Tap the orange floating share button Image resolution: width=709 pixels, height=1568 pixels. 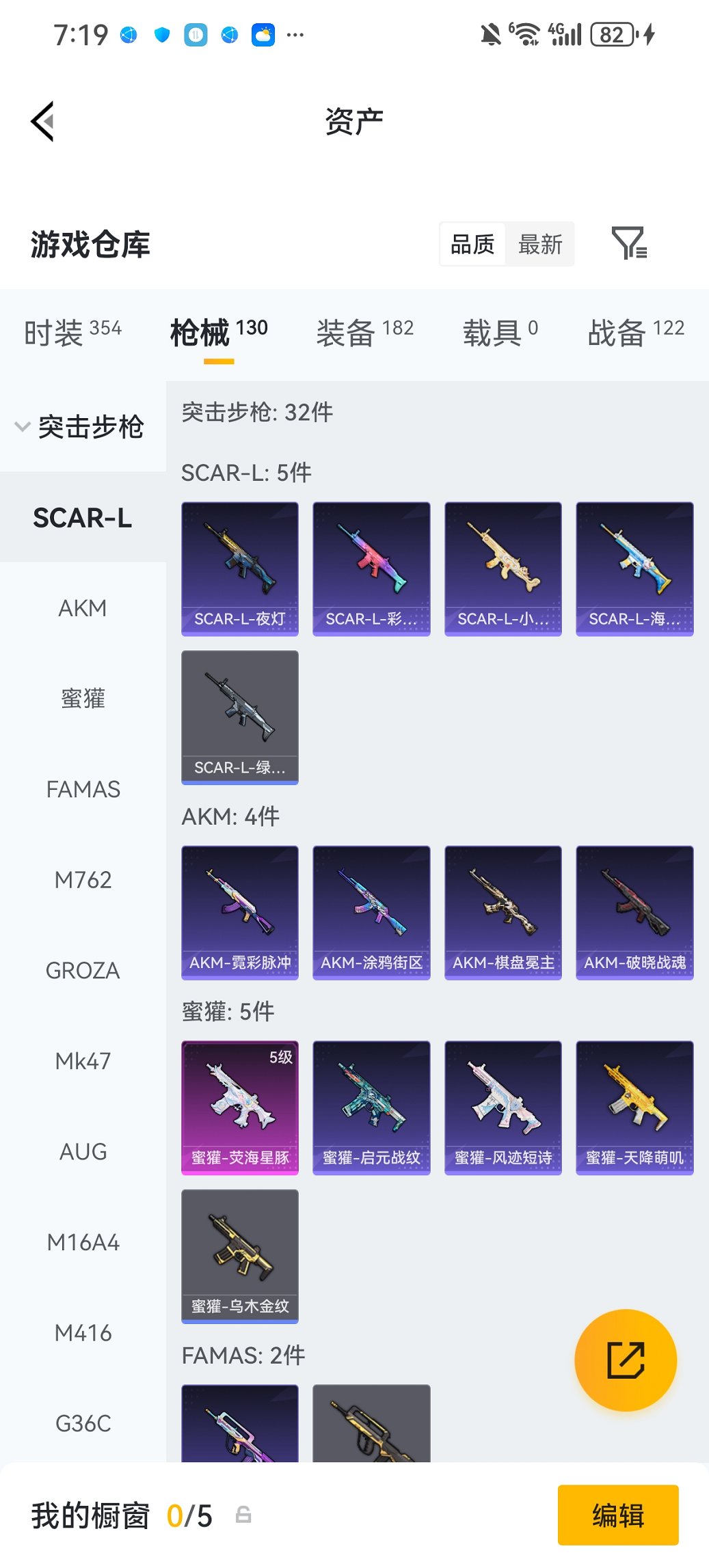(x=626, y=1360)
